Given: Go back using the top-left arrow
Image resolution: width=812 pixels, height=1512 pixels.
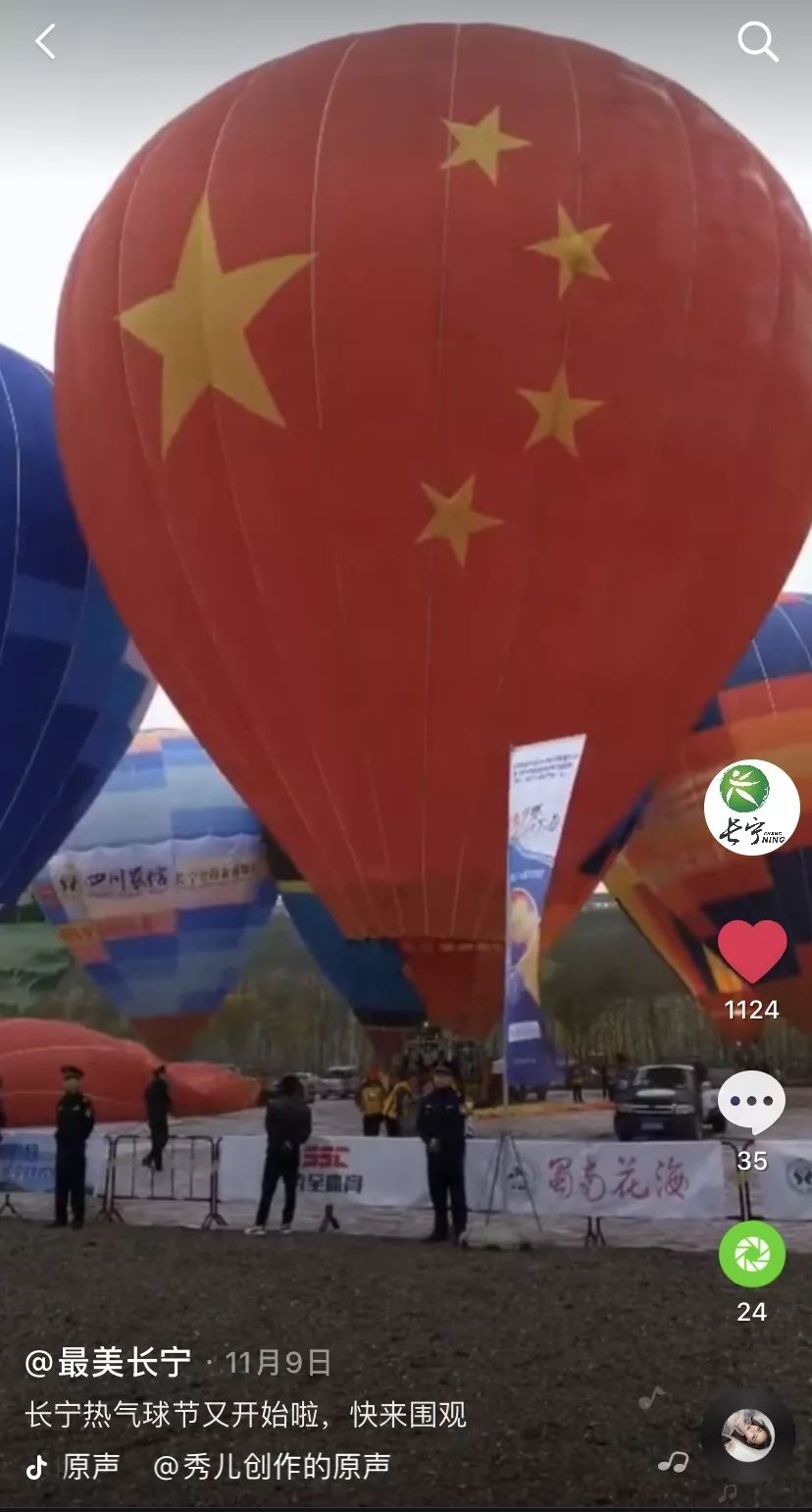Looking at the screenshot, I should pyautogui.click(x=46, y=41).
